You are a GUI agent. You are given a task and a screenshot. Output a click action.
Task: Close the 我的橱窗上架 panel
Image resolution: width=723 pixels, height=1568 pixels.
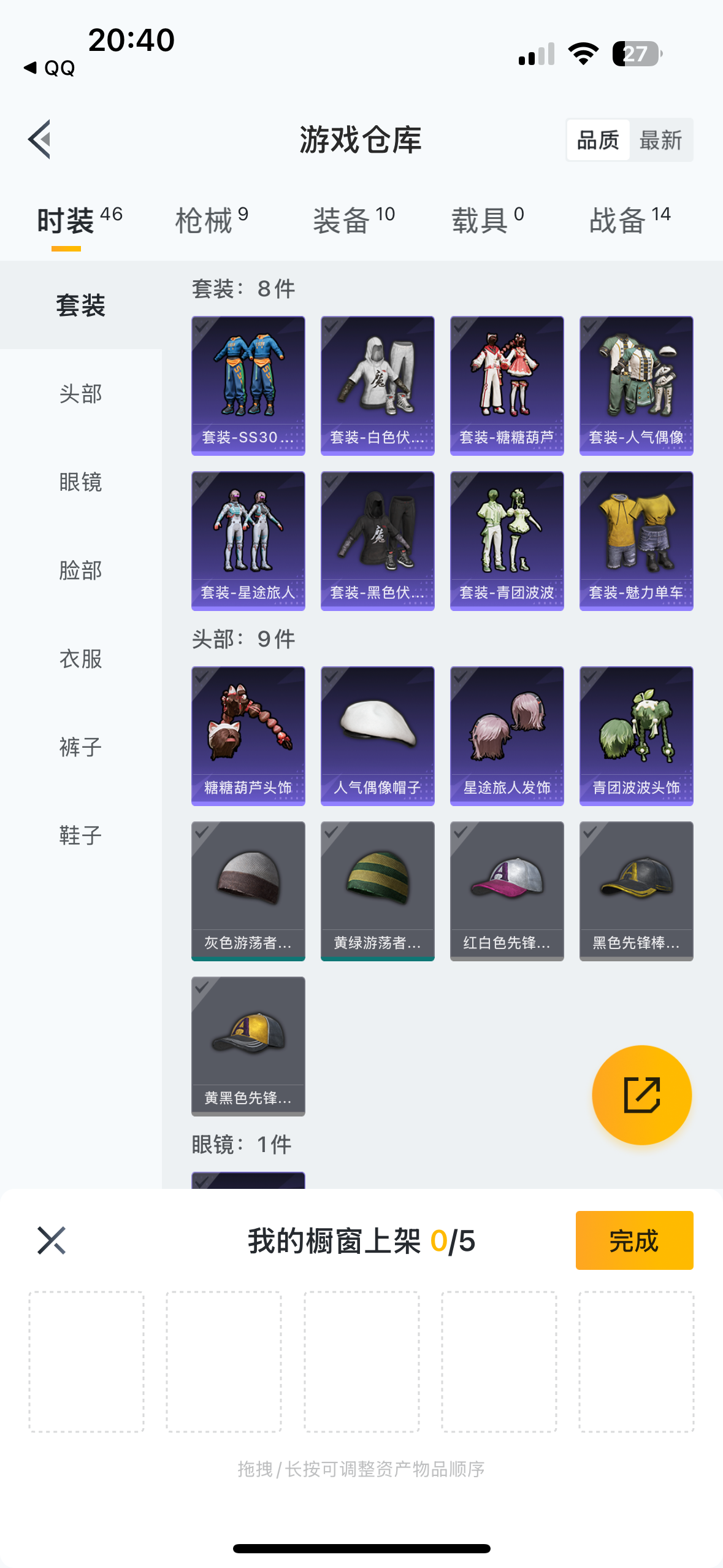coord(51,1240)
